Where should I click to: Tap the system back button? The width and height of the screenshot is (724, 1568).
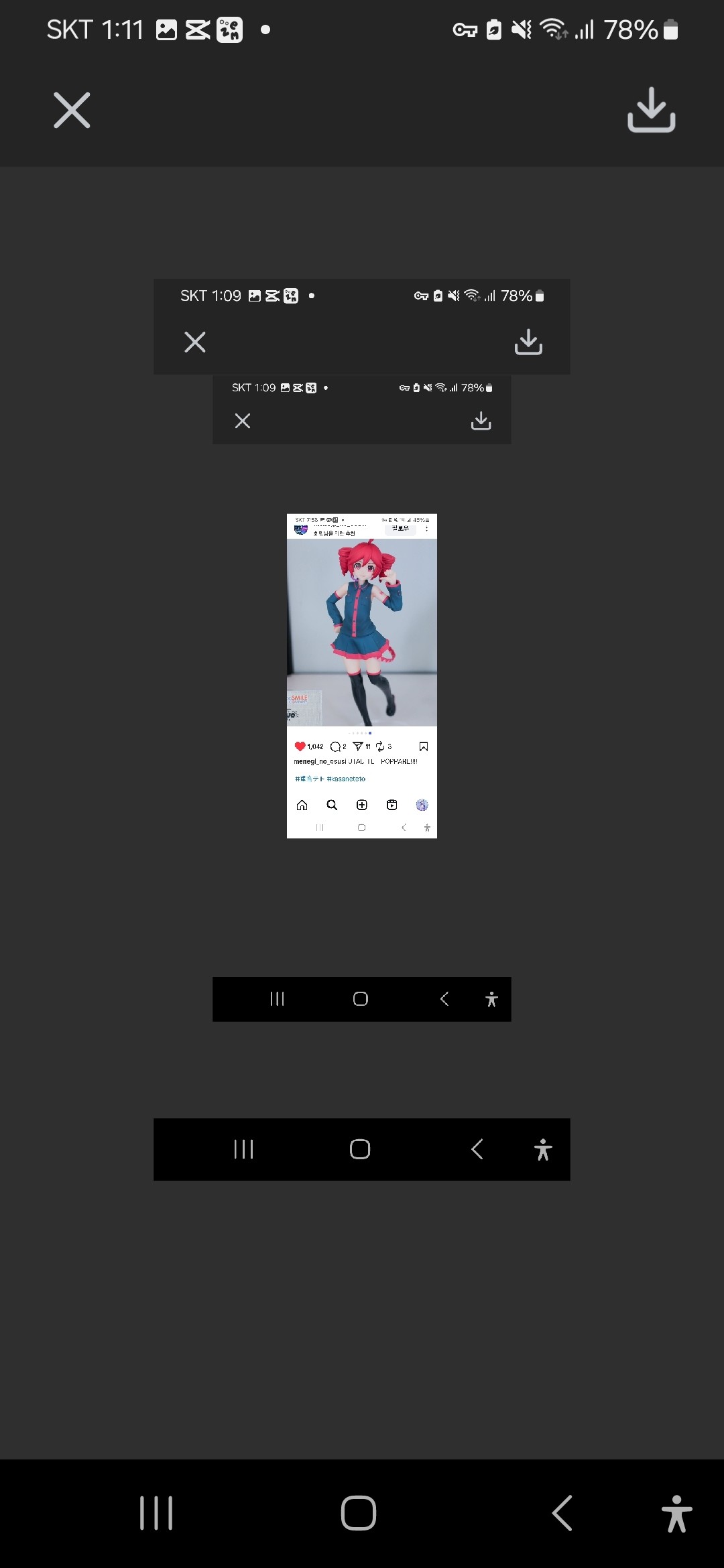tap(562, 1513)
